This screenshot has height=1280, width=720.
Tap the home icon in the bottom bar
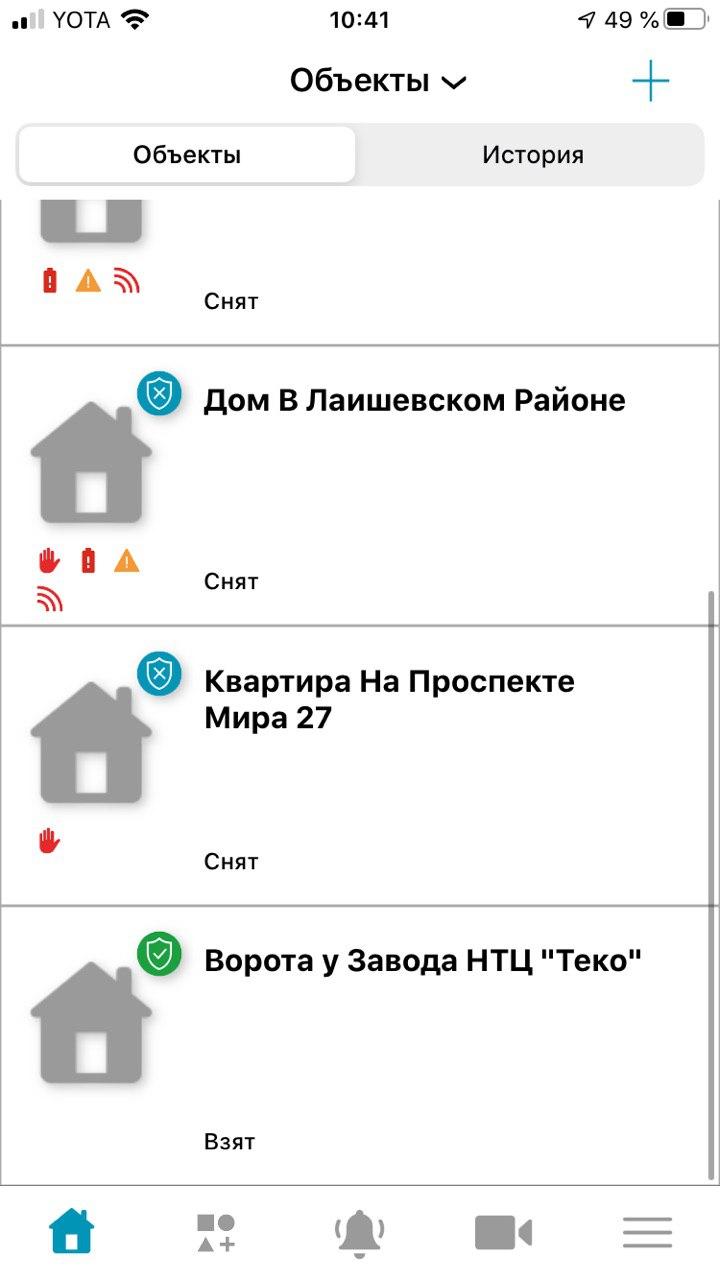coord(72,1232)
